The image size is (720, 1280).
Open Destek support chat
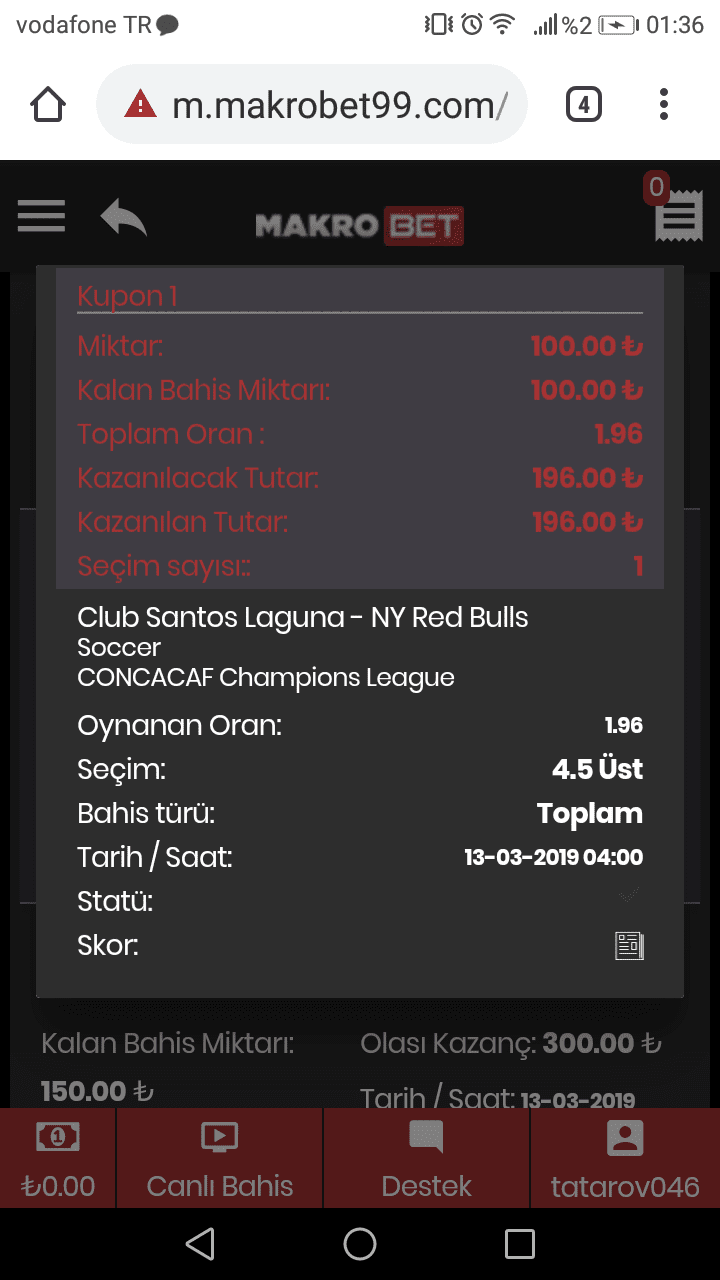[x=427, y=1158]
